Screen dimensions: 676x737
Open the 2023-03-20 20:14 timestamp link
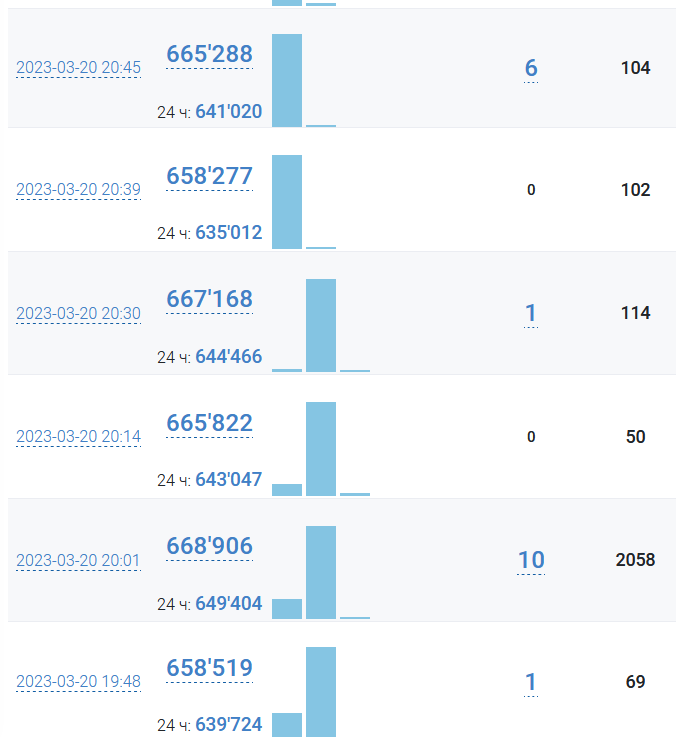(x=78, y=437)
